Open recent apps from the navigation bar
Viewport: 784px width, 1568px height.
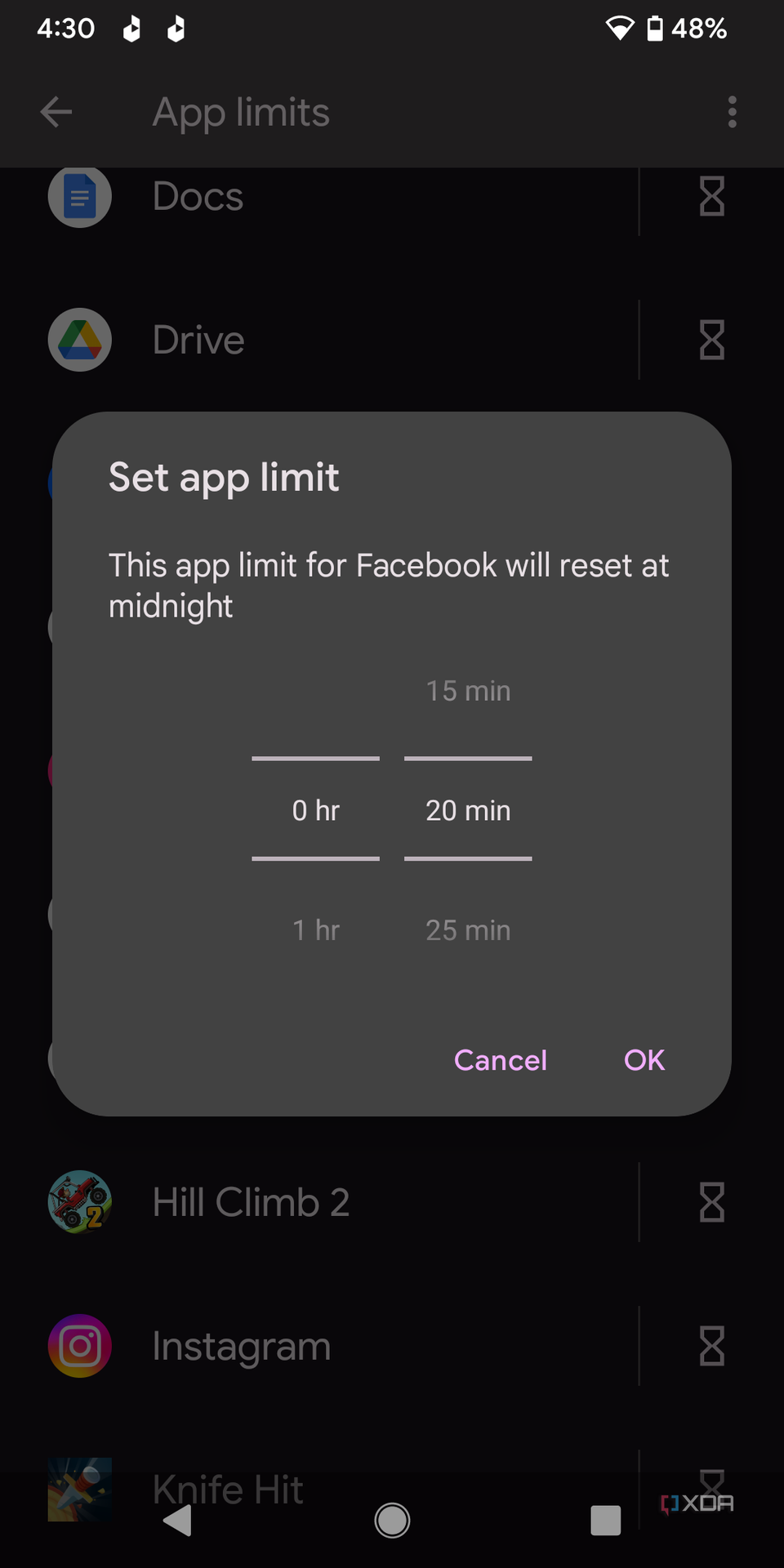(x=605, y=1520)
